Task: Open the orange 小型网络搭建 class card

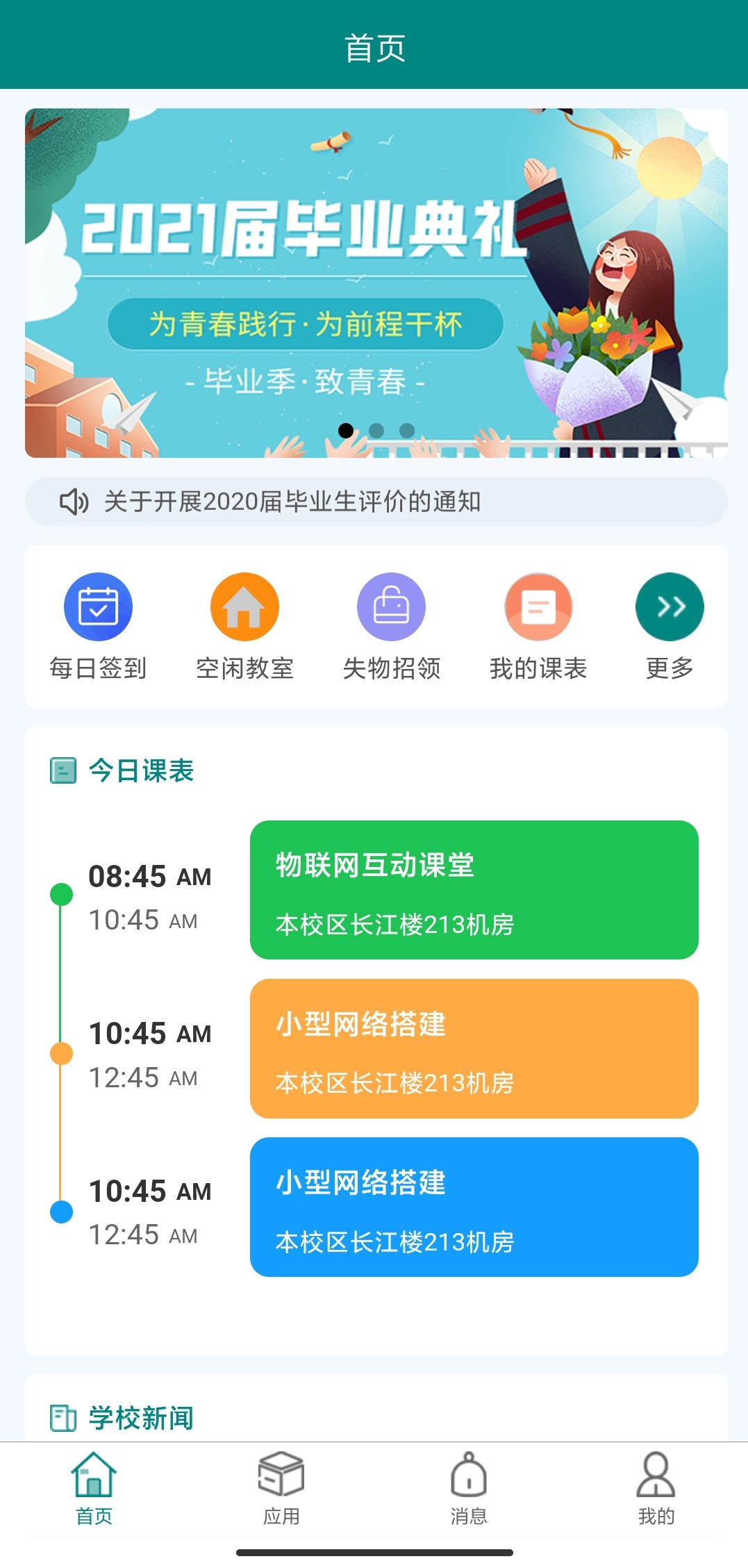Action: (x=474, y=1048)
